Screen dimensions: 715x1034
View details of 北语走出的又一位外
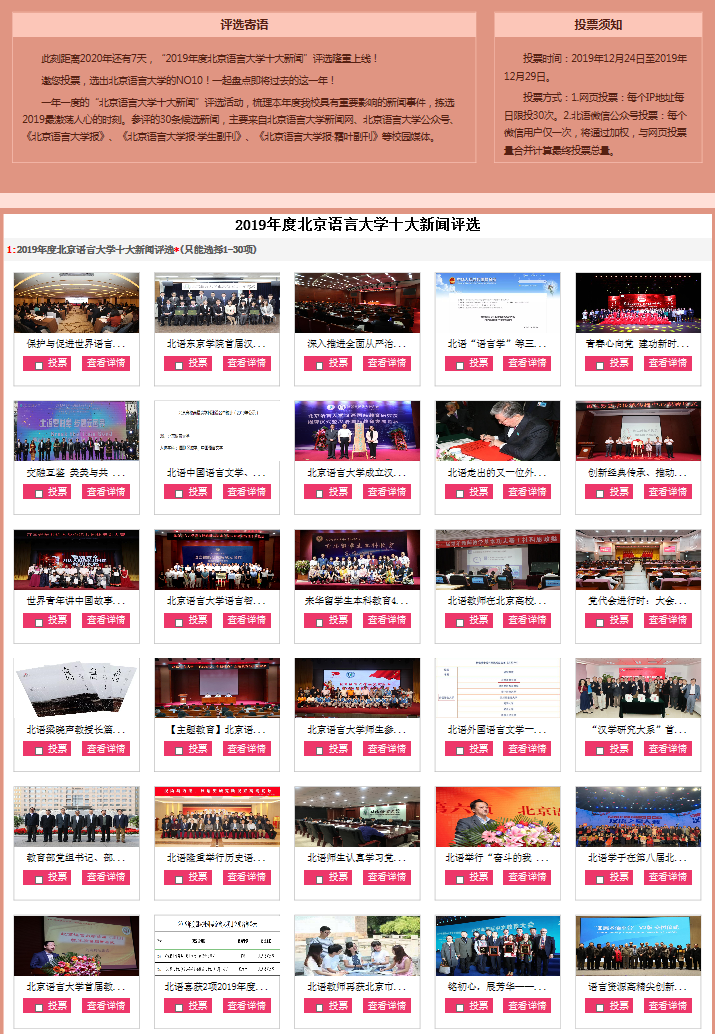[527, 491]
